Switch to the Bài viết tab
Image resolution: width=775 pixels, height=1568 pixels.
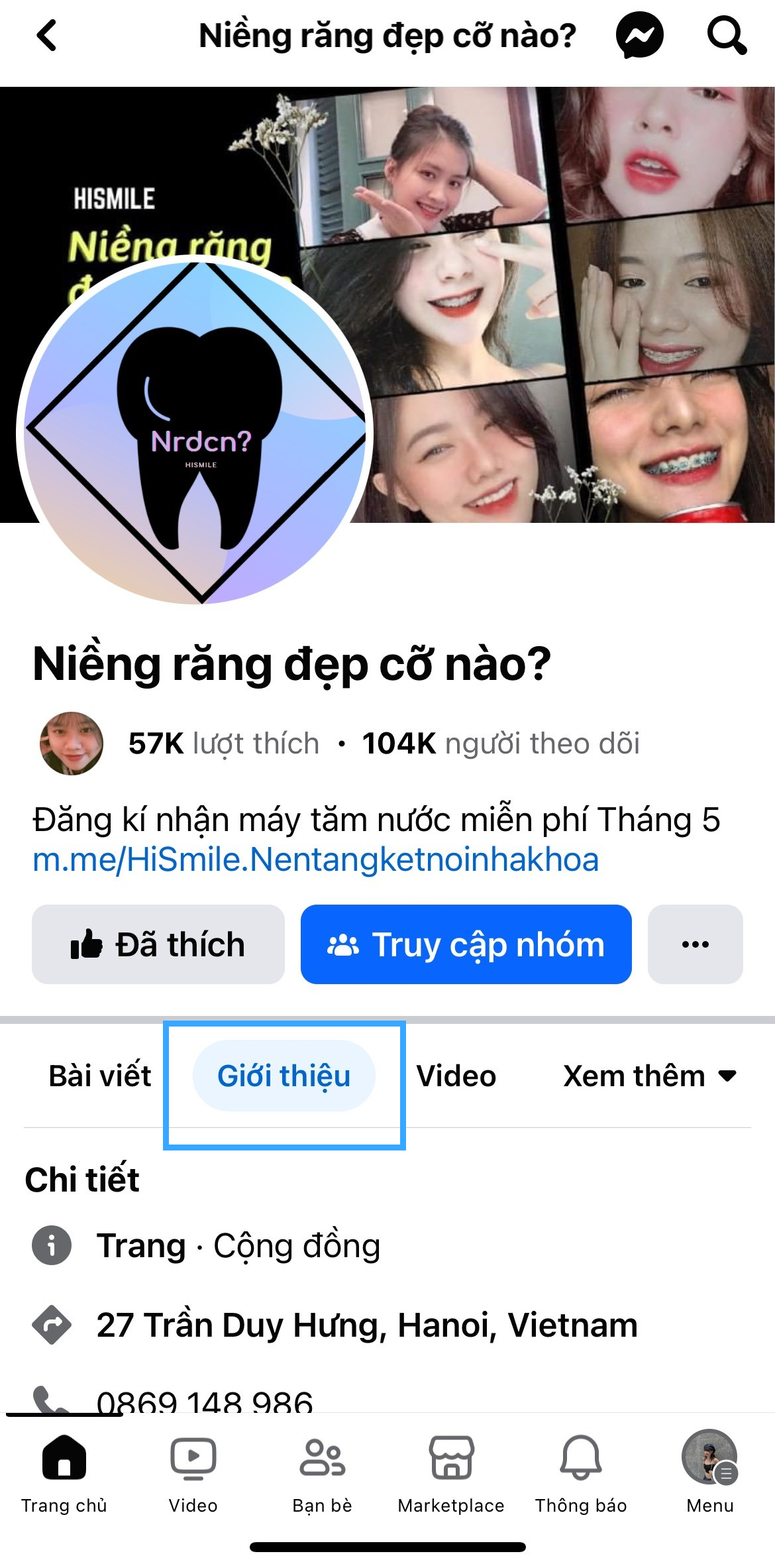[100, 1076]
